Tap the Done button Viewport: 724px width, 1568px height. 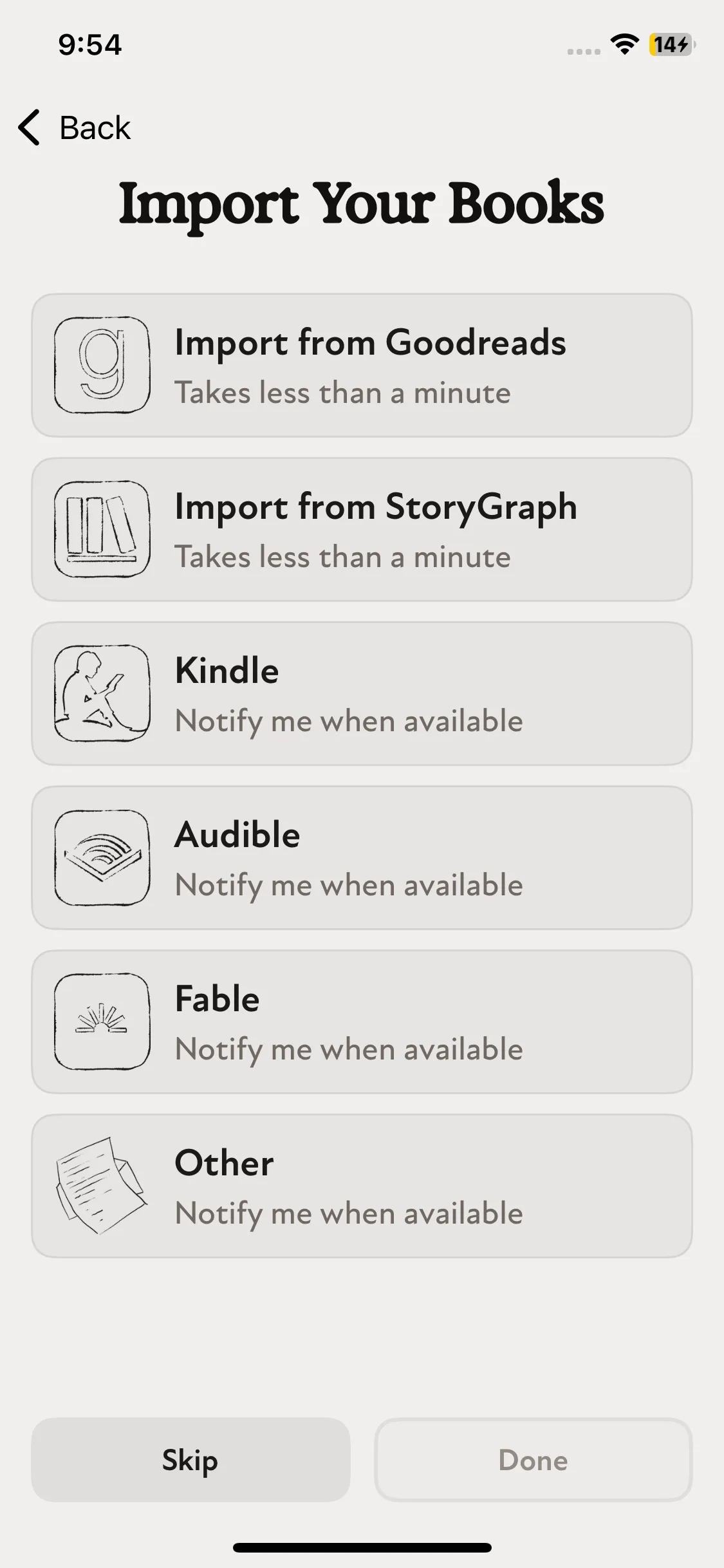click(x=533, y=1460)
